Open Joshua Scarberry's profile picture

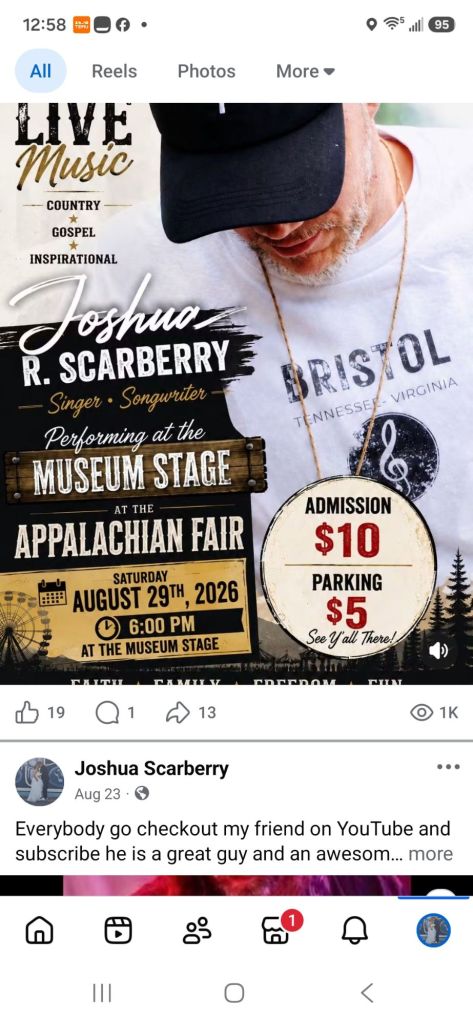click(39, 781)
